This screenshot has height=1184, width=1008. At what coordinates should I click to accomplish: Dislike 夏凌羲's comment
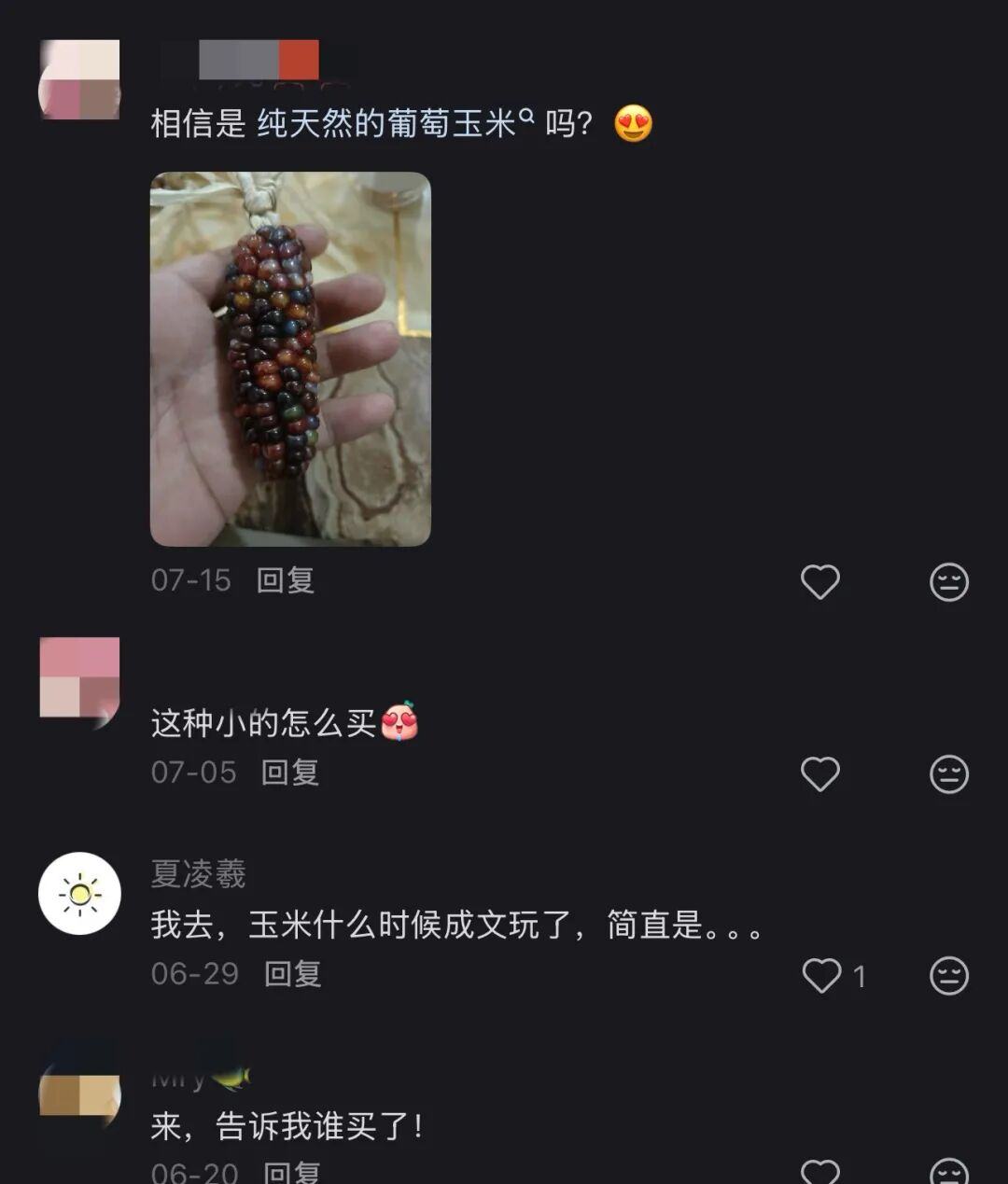(949, 976)
